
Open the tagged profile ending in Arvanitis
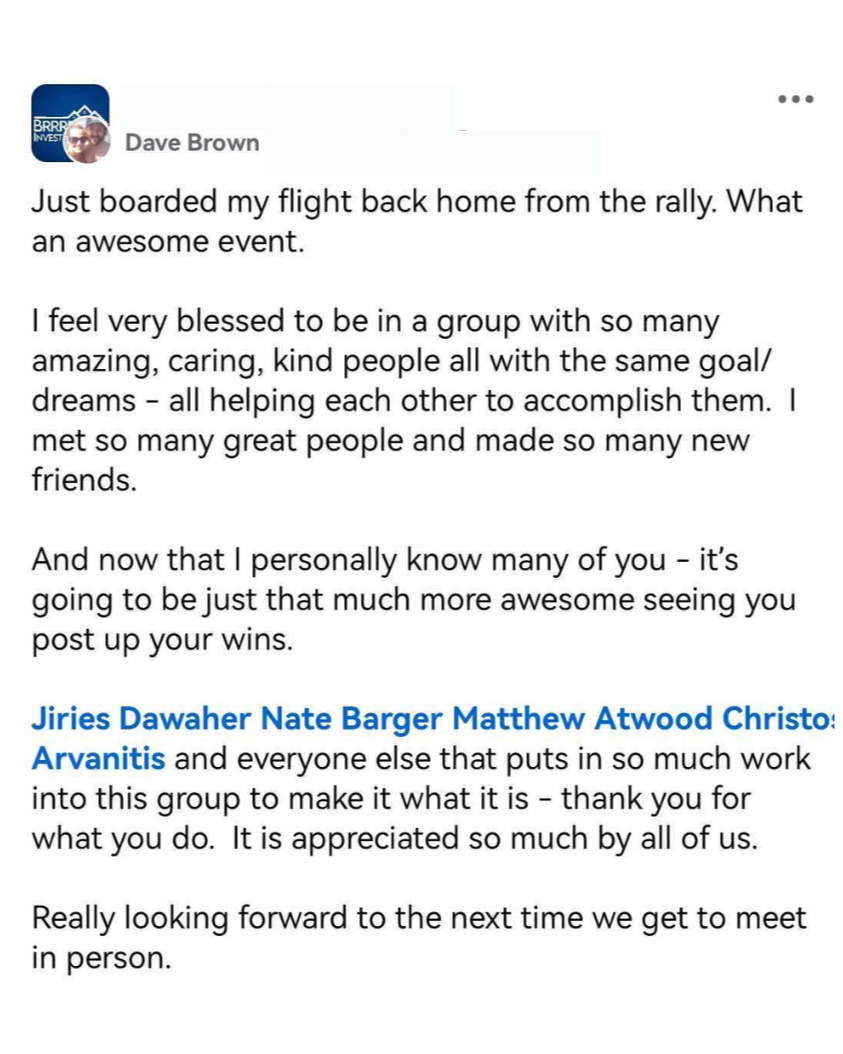click(98, 759)
